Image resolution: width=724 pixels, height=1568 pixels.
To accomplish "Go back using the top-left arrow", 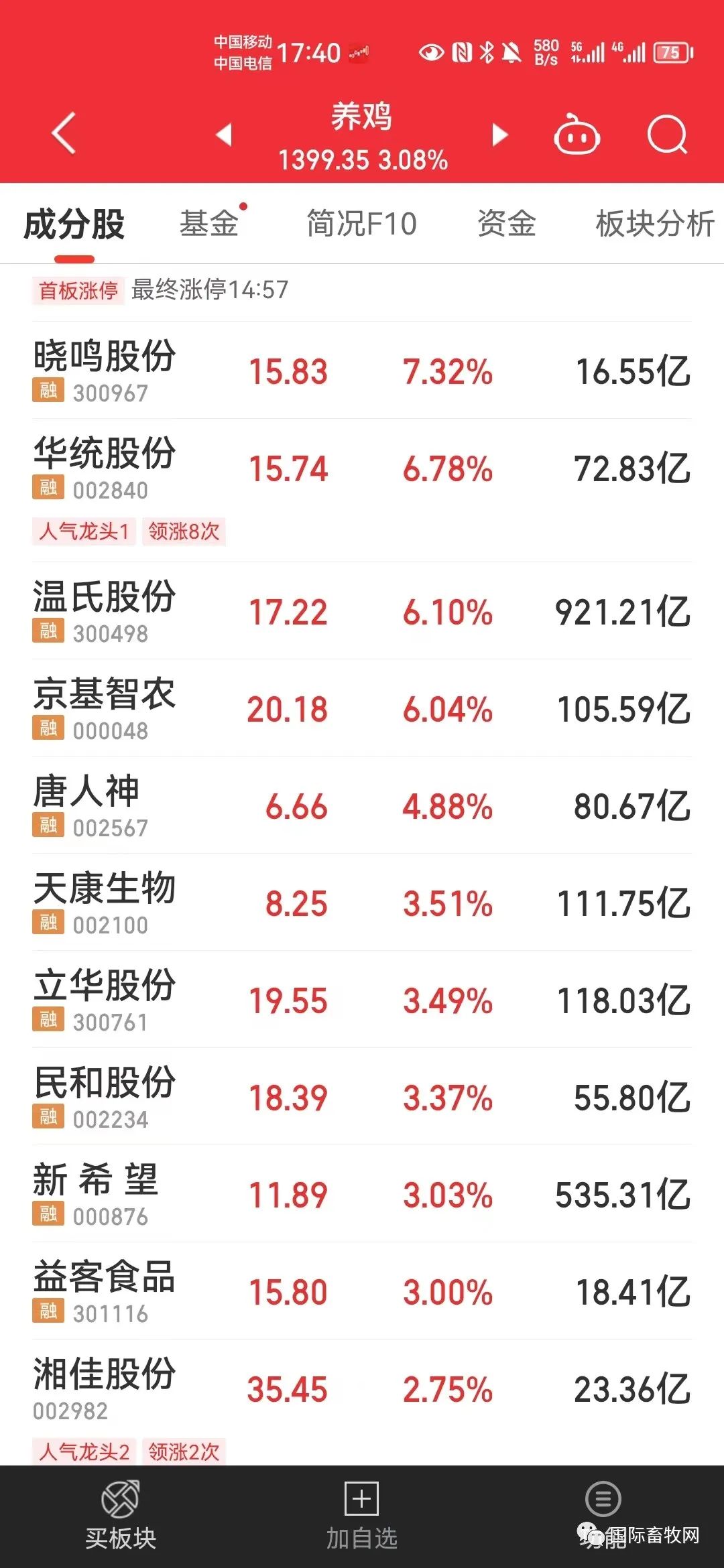I will point(64,133).
